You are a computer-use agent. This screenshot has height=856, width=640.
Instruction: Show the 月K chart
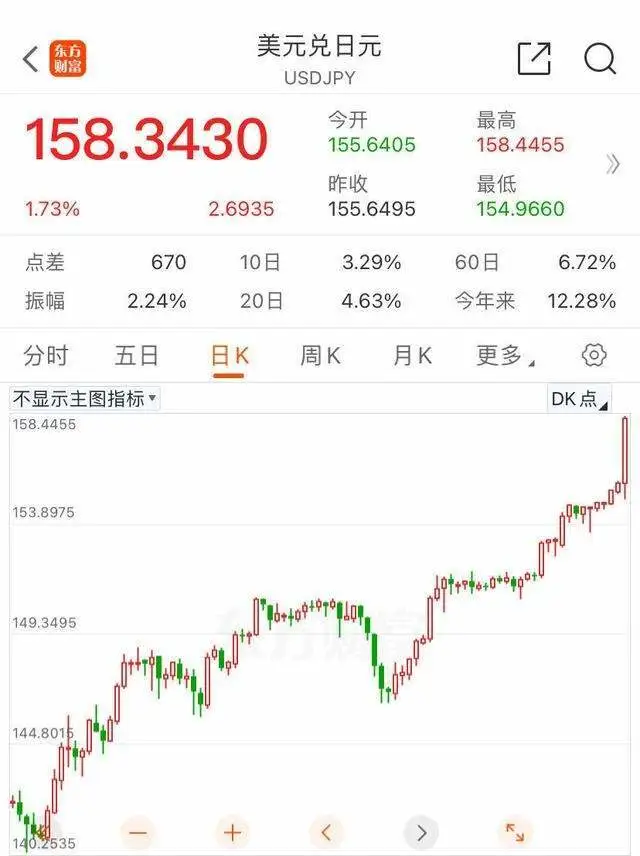[x=411, y=355]
